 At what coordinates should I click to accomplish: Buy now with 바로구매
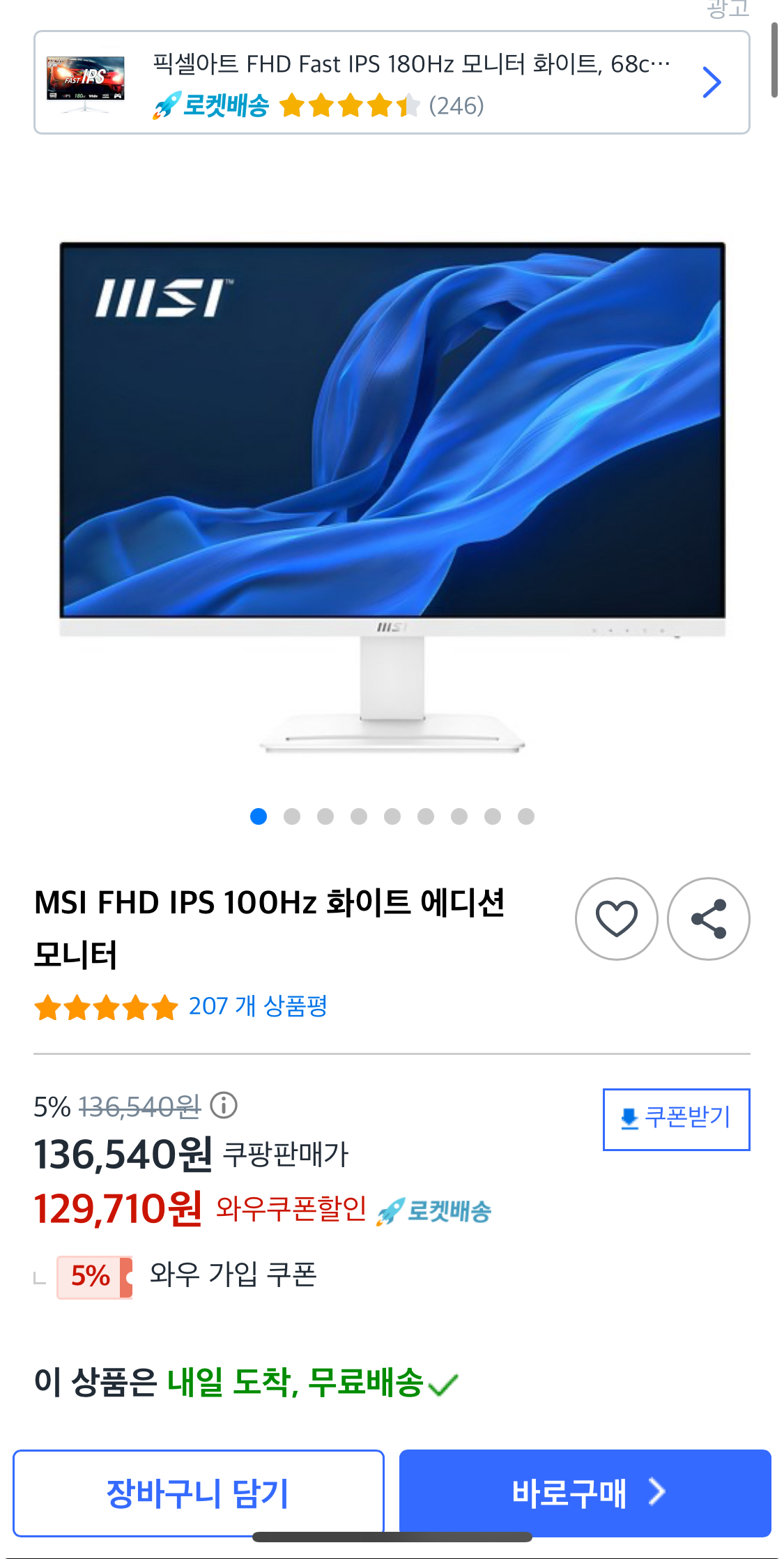tap(585, 1492)
